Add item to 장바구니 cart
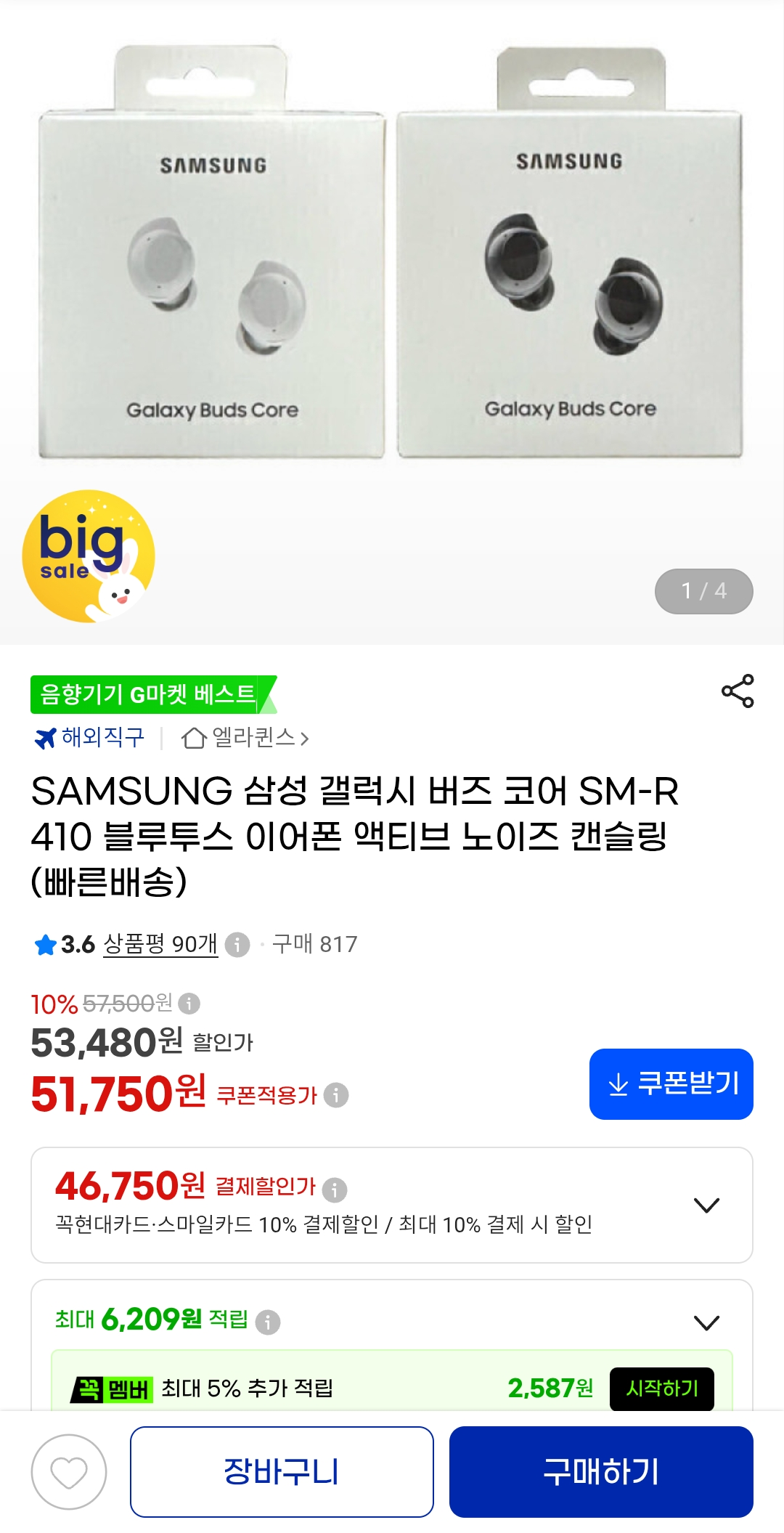The image size is (784, 1533). (x=282, y=1472)
